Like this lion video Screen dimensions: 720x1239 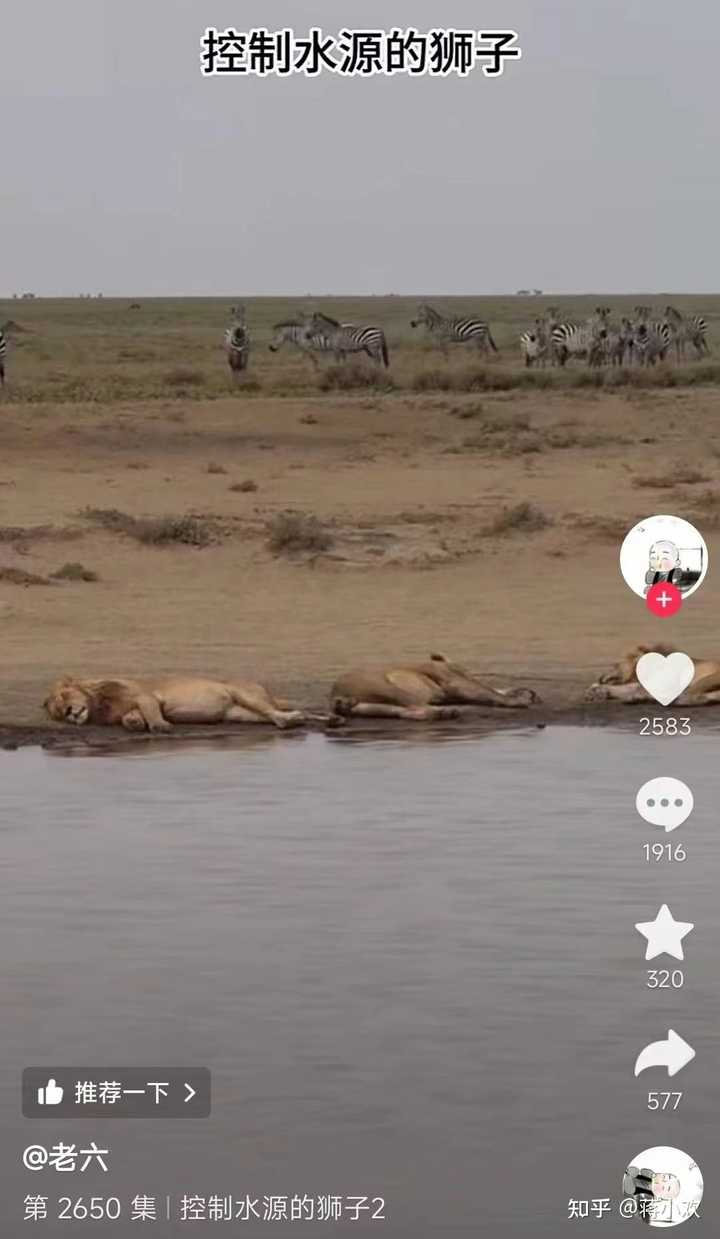[665, 679]
